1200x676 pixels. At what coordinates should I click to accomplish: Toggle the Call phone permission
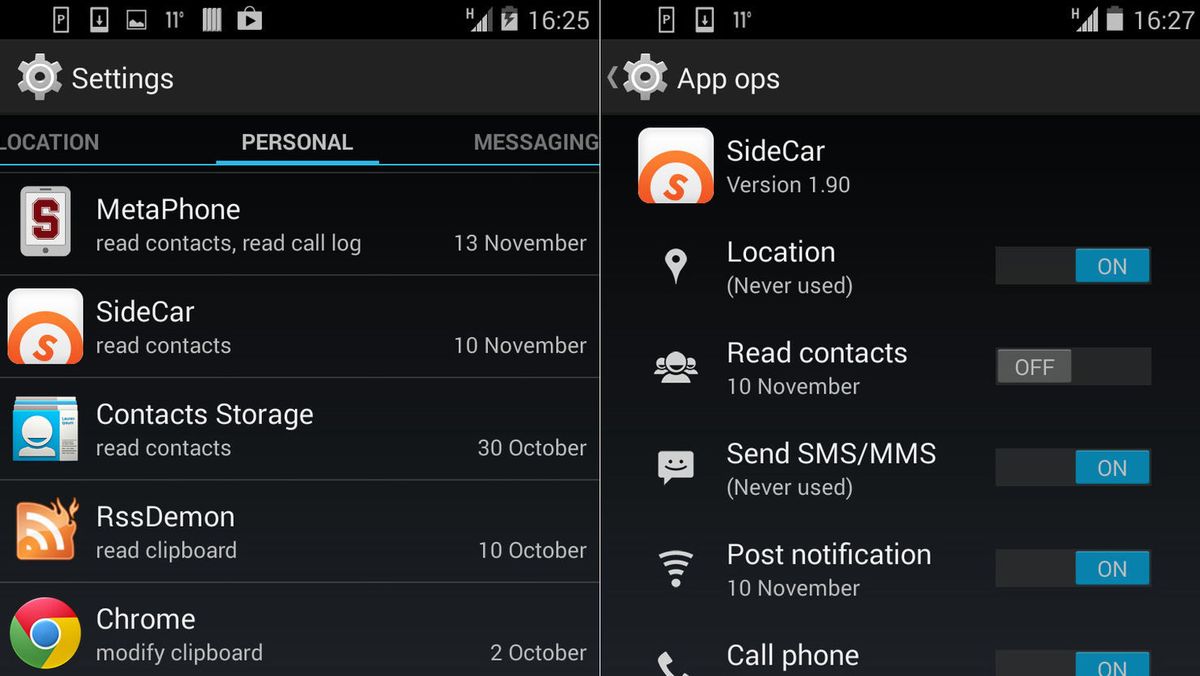point(1073,664)
